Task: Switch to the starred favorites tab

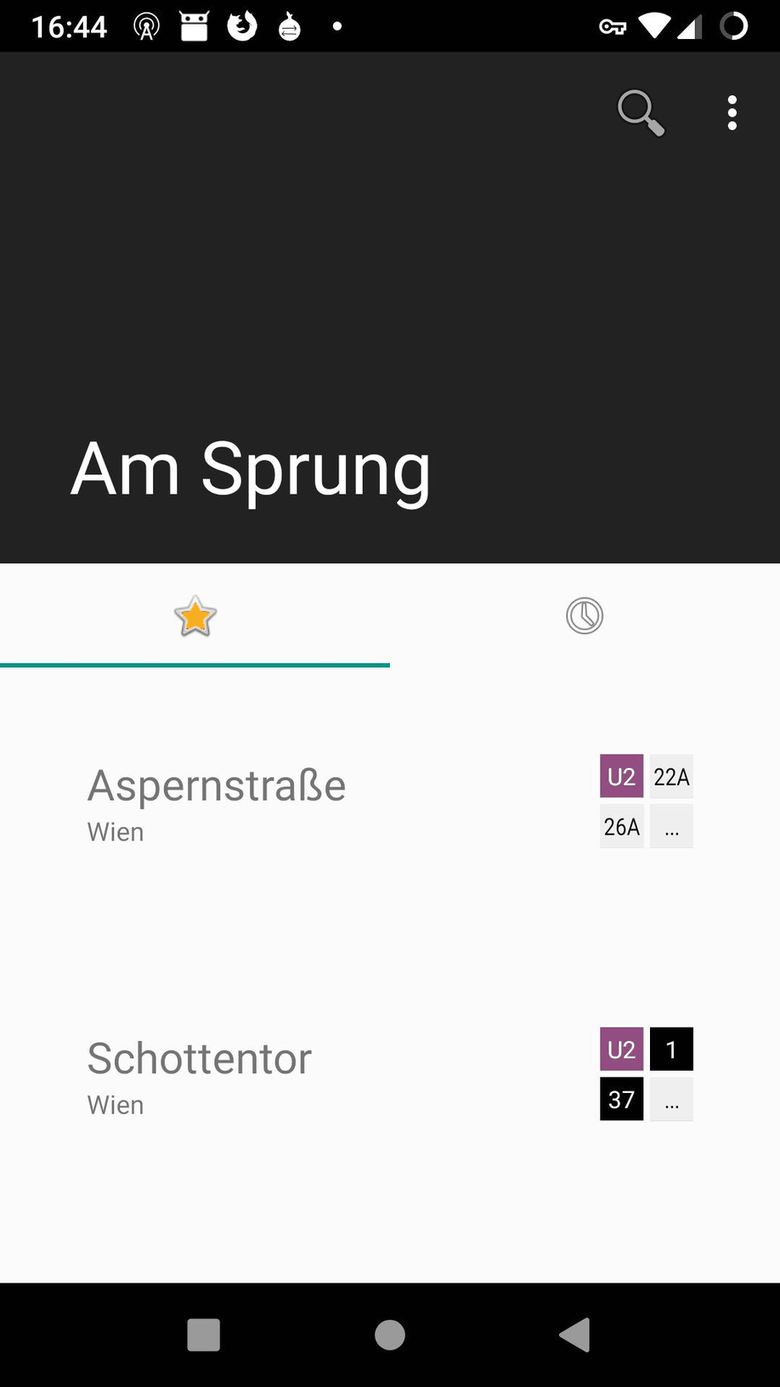Action: coord(195,616)
